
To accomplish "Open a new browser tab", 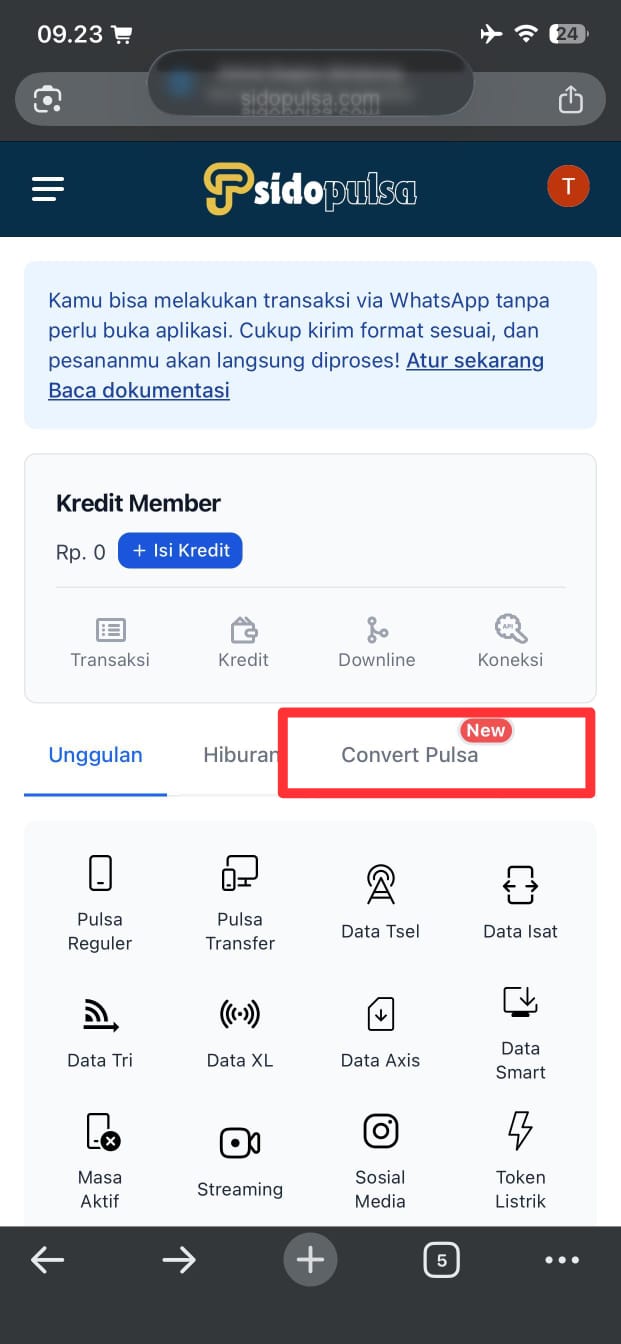I will (310, 1260).
